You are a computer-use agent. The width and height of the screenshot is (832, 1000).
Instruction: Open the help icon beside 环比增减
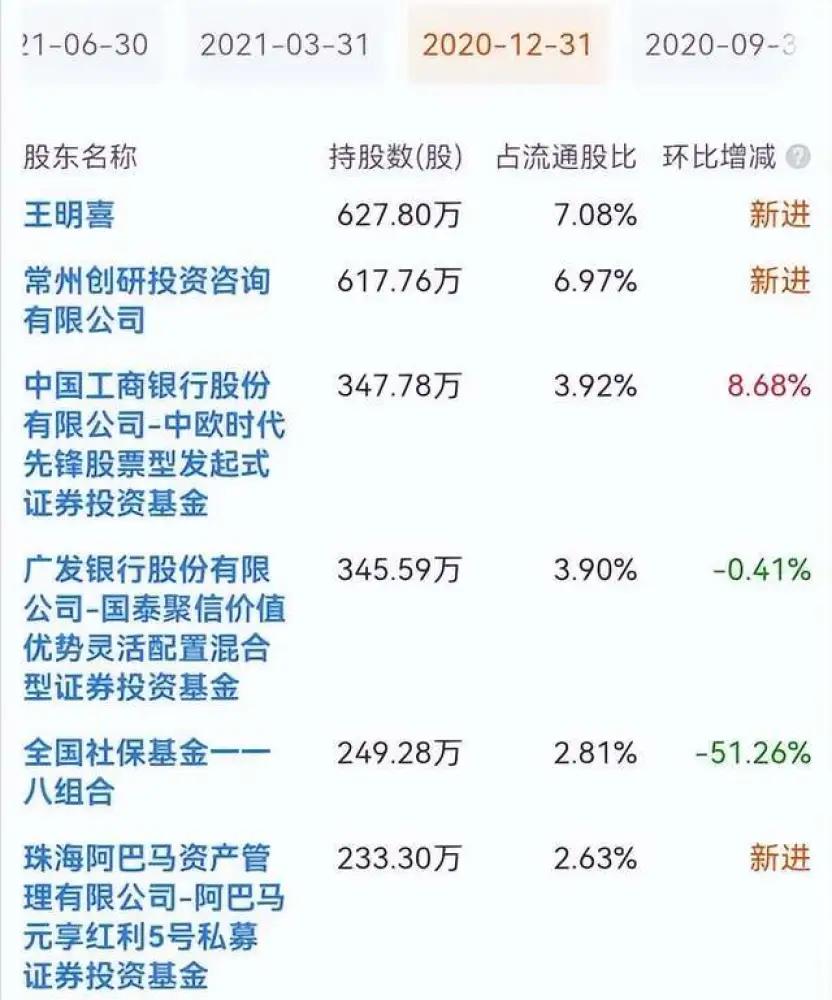(798, 157)
